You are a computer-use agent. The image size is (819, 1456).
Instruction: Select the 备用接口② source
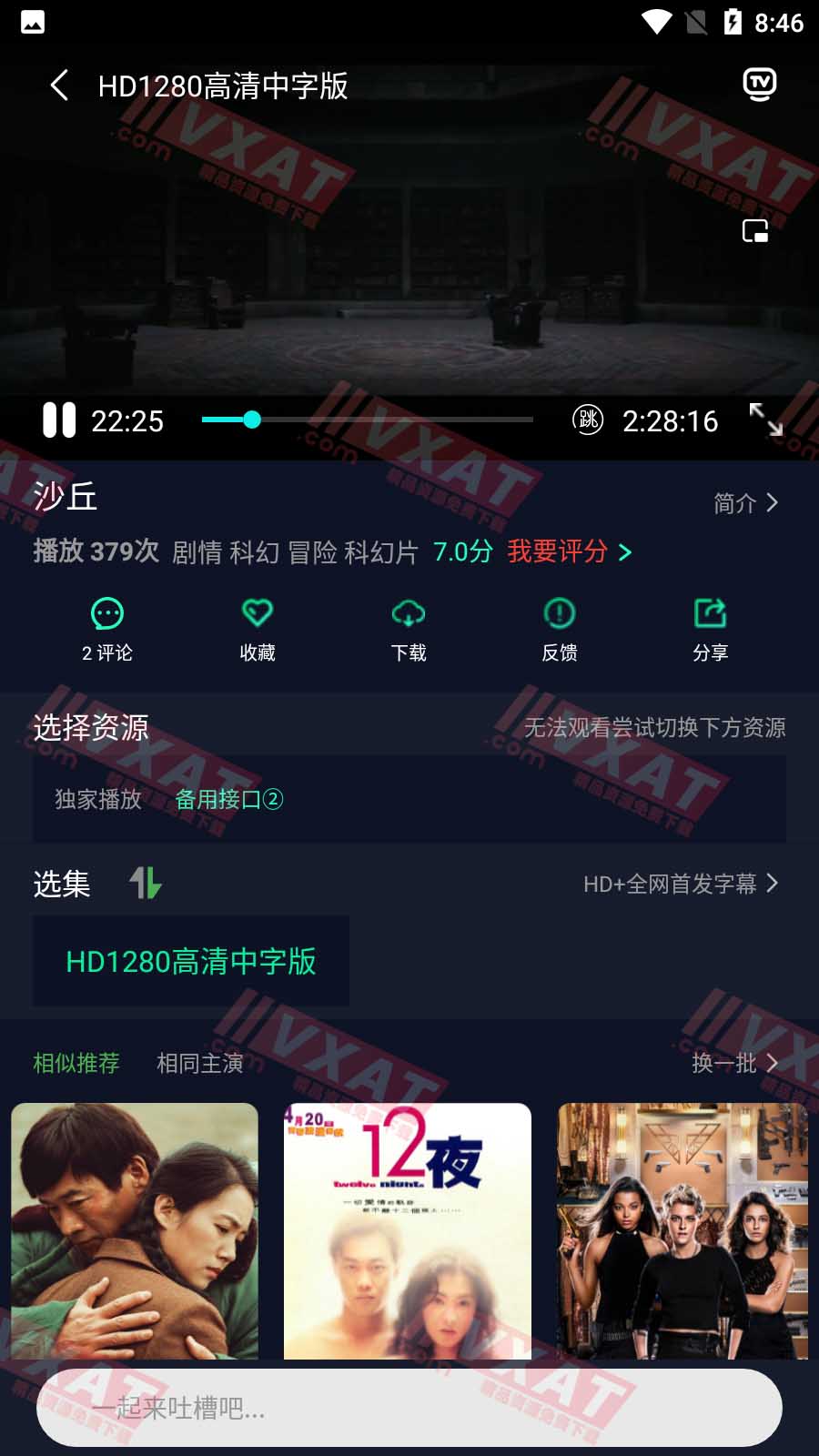tap(228, 799)
